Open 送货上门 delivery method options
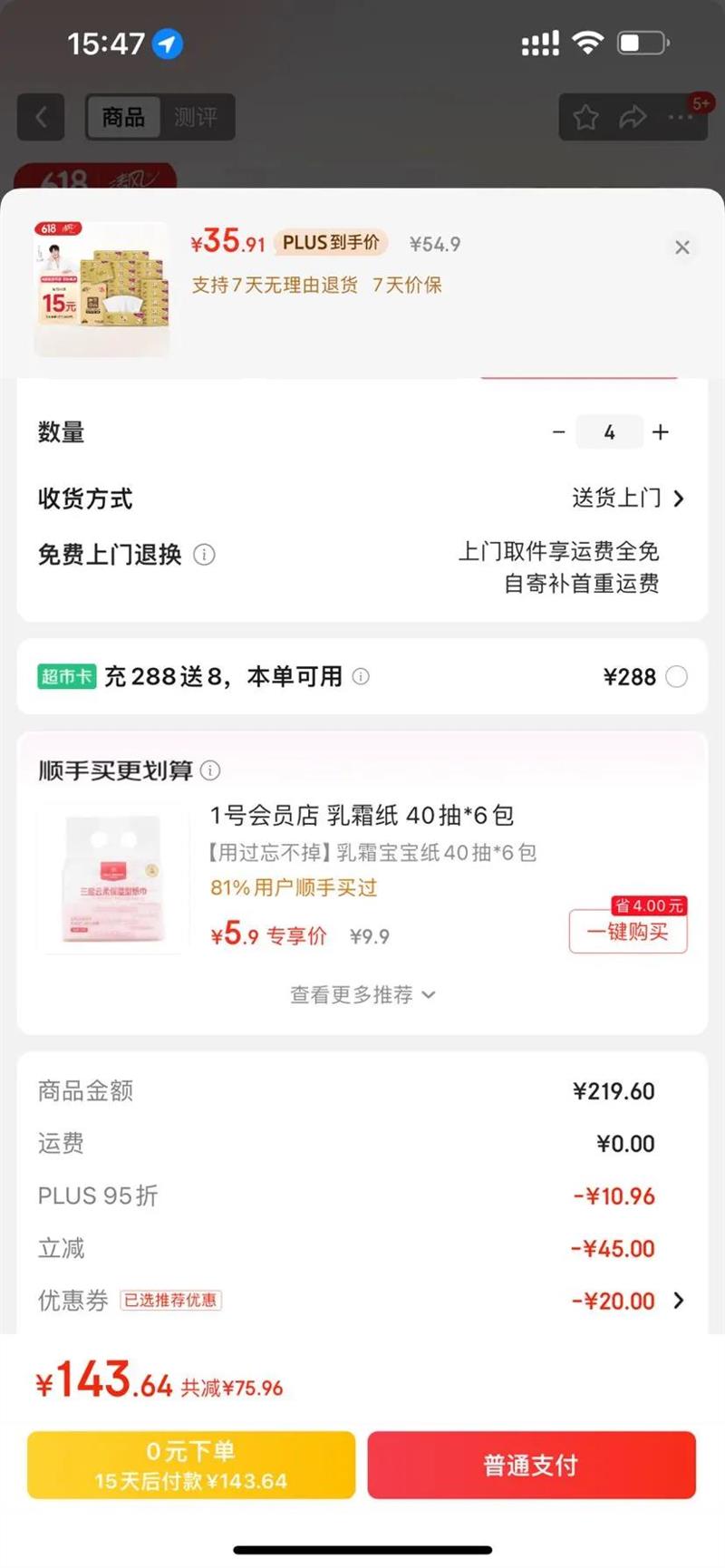The image size is (725, 1568). [627, 498]
